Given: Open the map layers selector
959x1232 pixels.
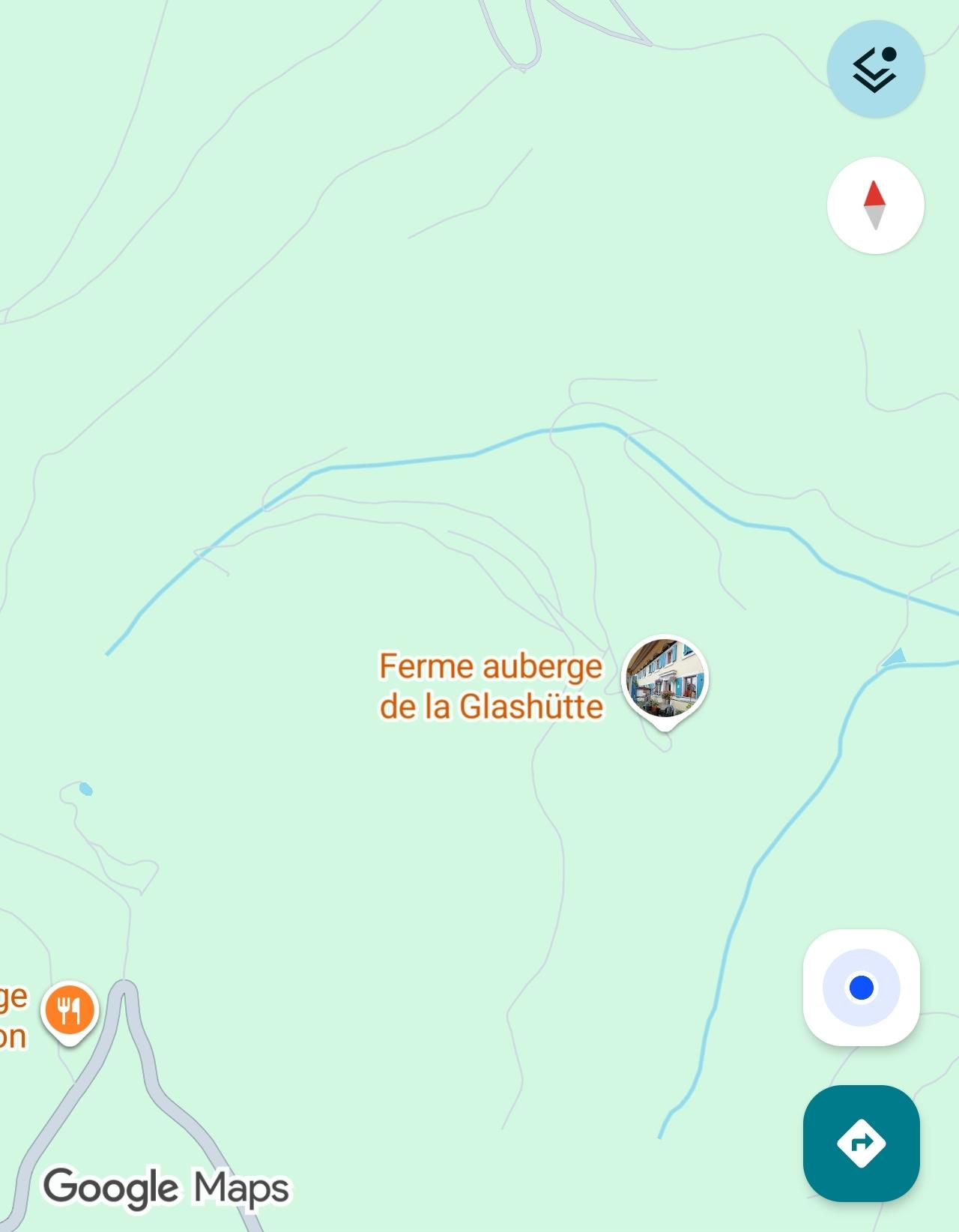Looking at the screenshot, I should pos(875,69).
